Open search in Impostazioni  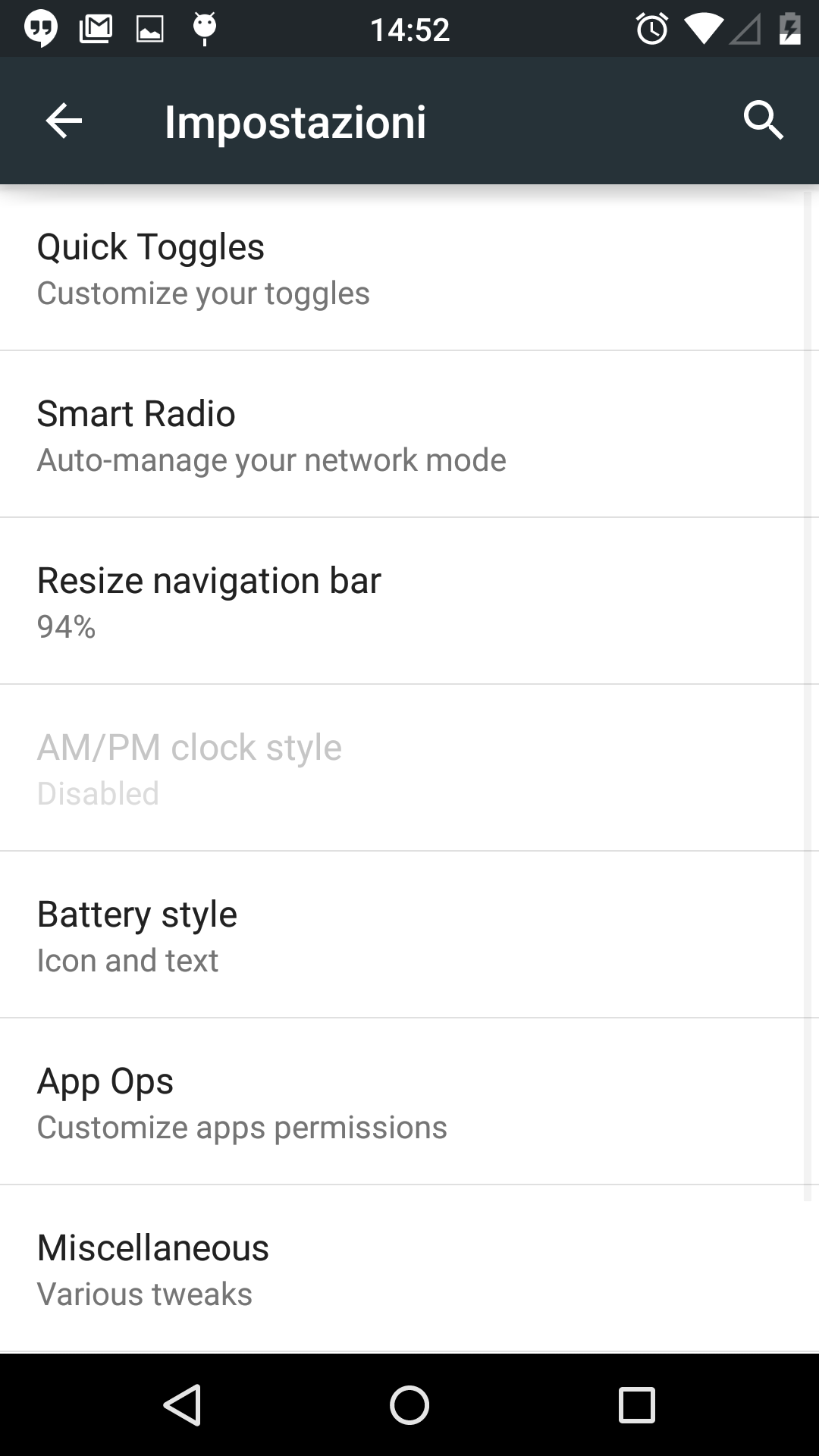(763, 121)
